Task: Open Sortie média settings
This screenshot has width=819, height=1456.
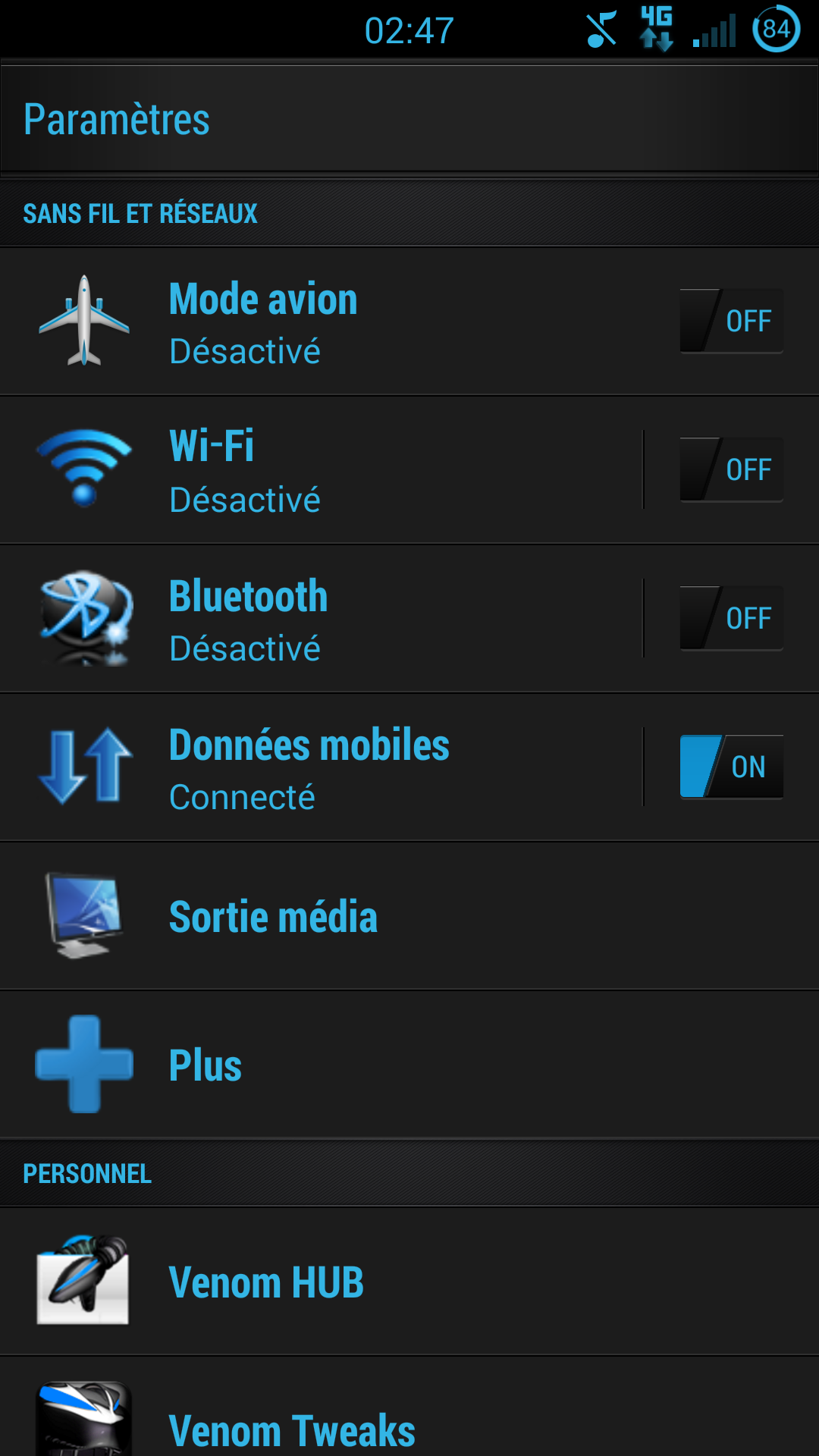Action: click(x=409, y=915)
